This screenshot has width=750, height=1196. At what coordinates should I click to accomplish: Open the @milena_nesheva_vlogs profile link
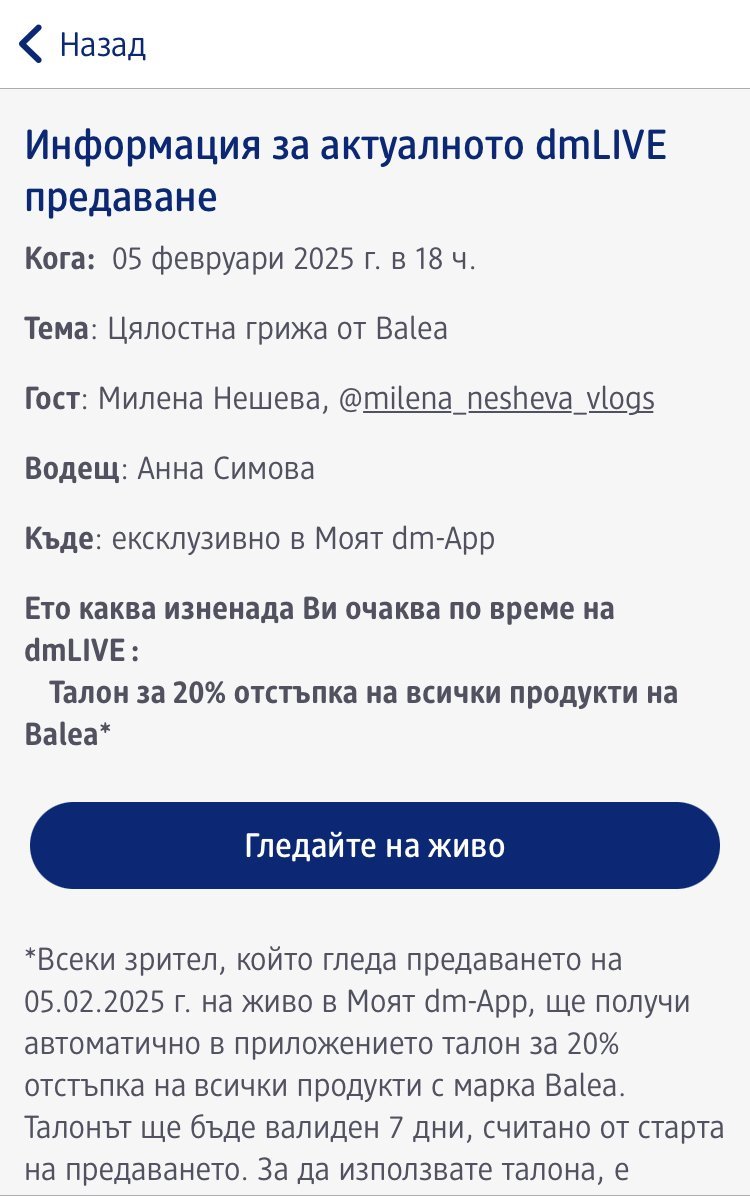(x=508, y=399)
